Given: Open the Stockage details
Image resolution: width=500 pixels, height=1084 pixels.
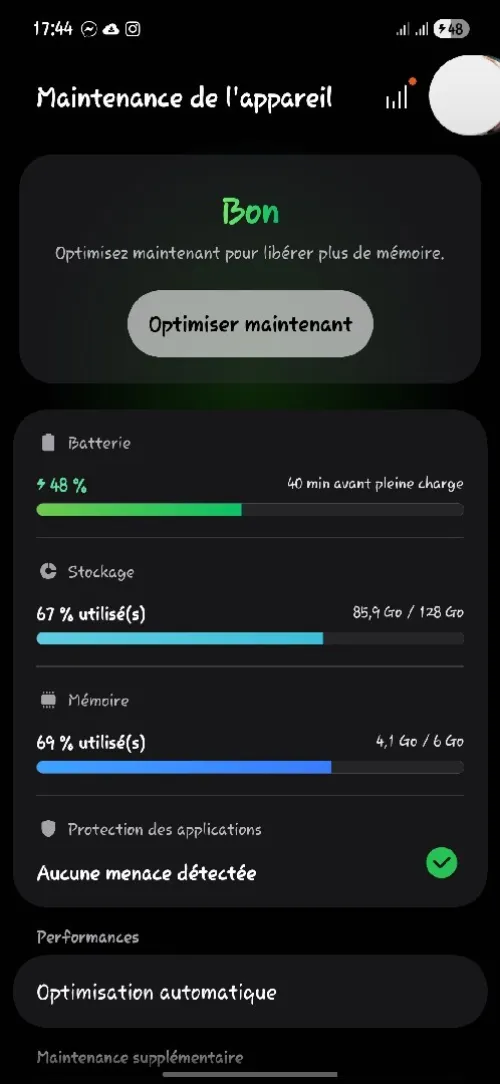Looking at the screenshot, I should 250,602.
